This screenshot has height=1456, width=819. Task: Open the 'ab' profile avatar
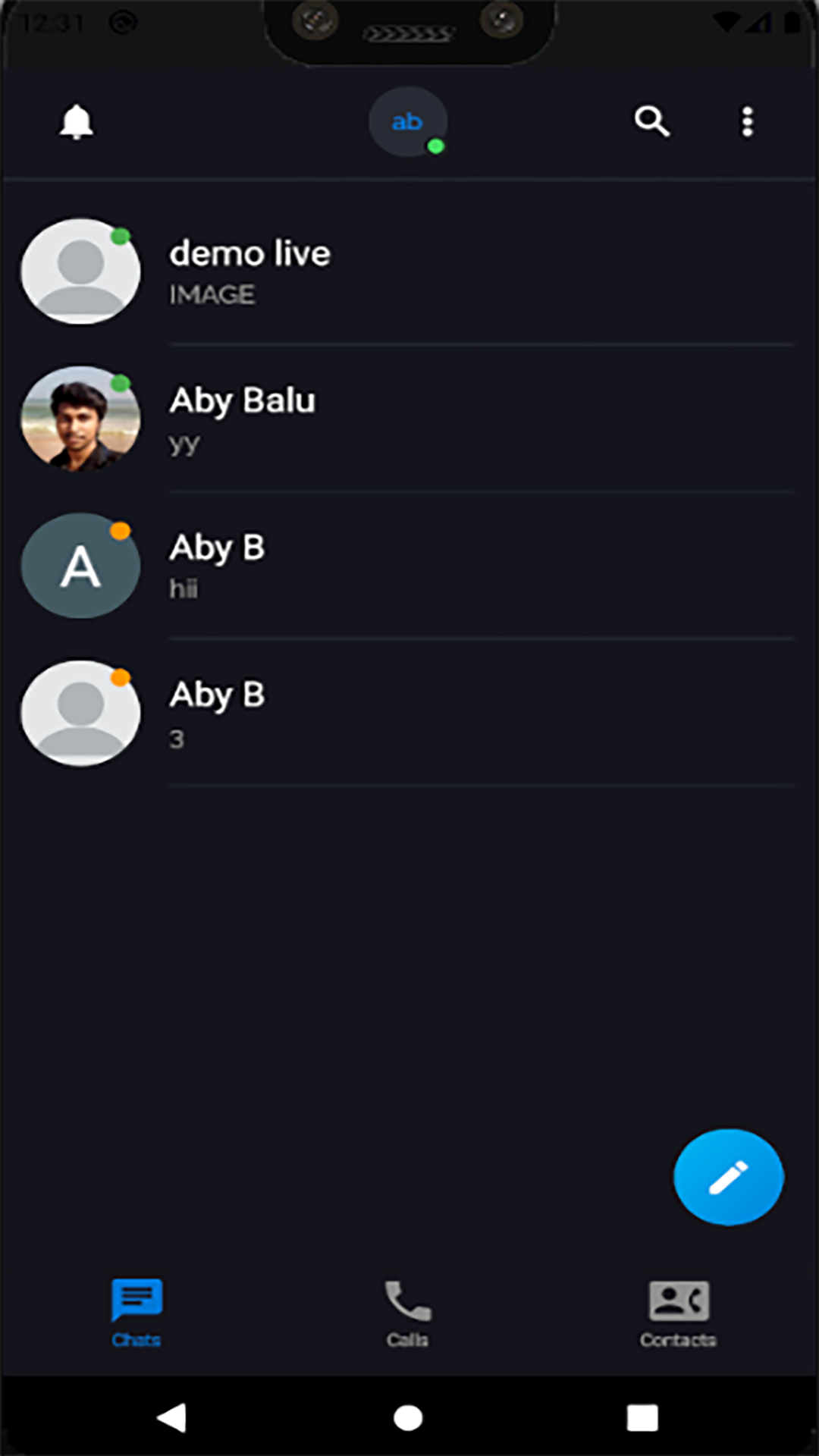click(408, 121)
